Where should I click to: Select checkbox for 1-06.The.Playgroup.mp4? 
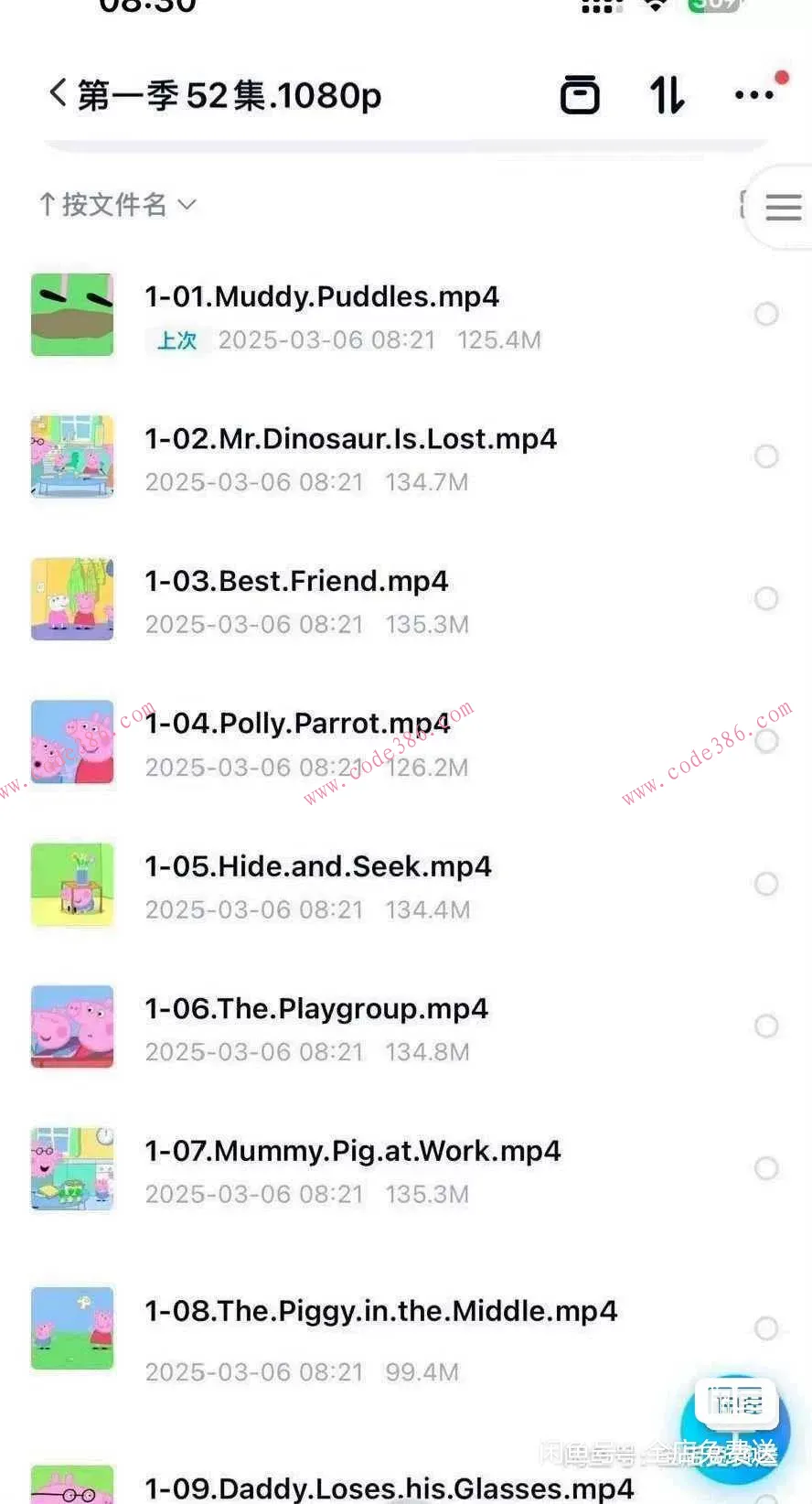(x=766, y=1026)
